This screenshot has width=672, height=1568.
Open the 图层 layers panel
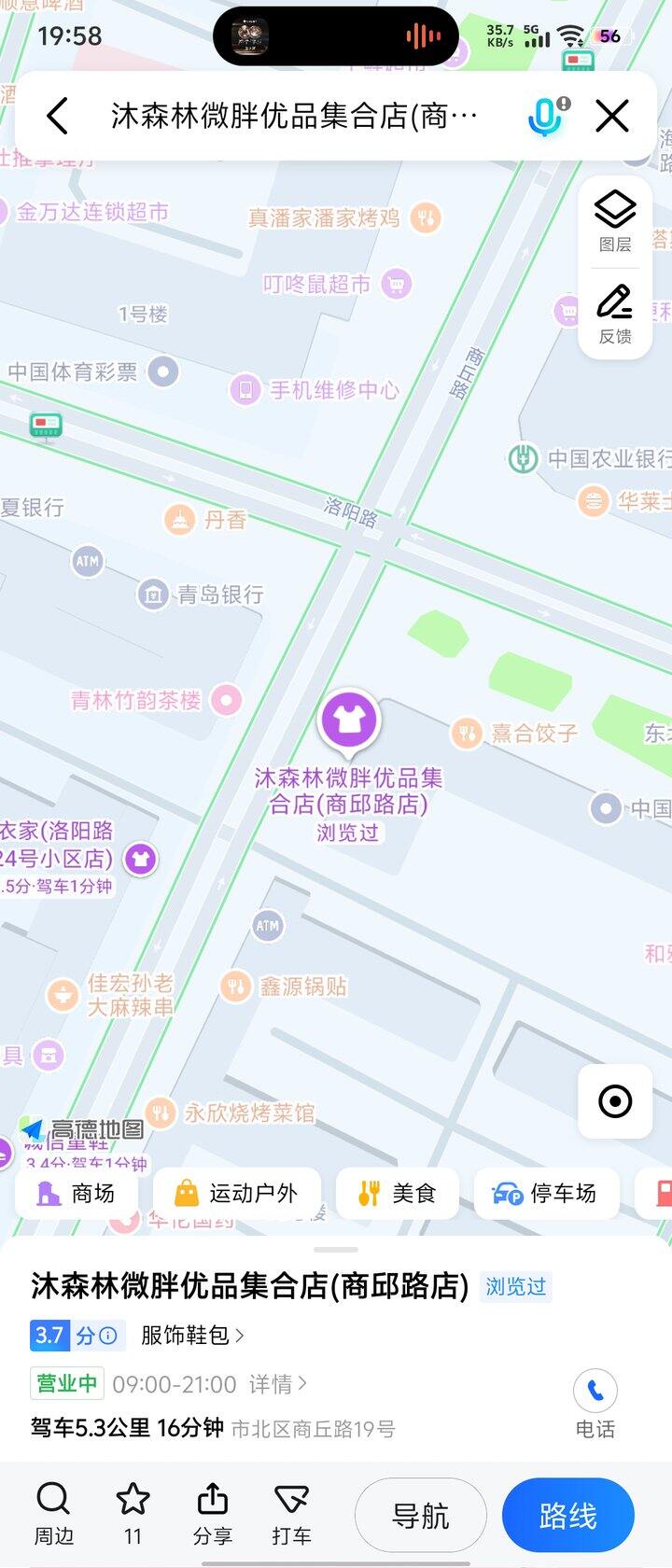615,222
